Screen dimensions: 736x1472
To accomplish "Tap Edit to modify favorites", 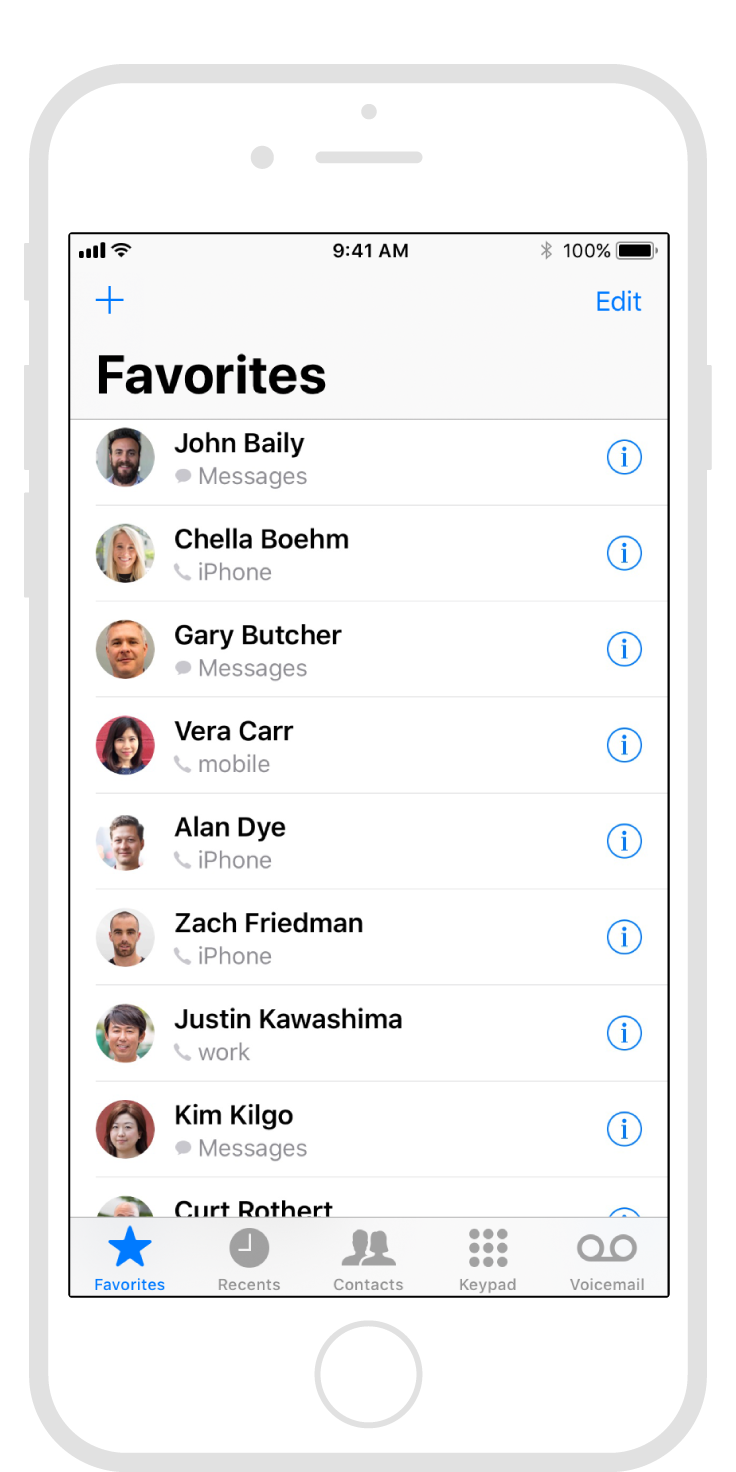I will (618, 301).
